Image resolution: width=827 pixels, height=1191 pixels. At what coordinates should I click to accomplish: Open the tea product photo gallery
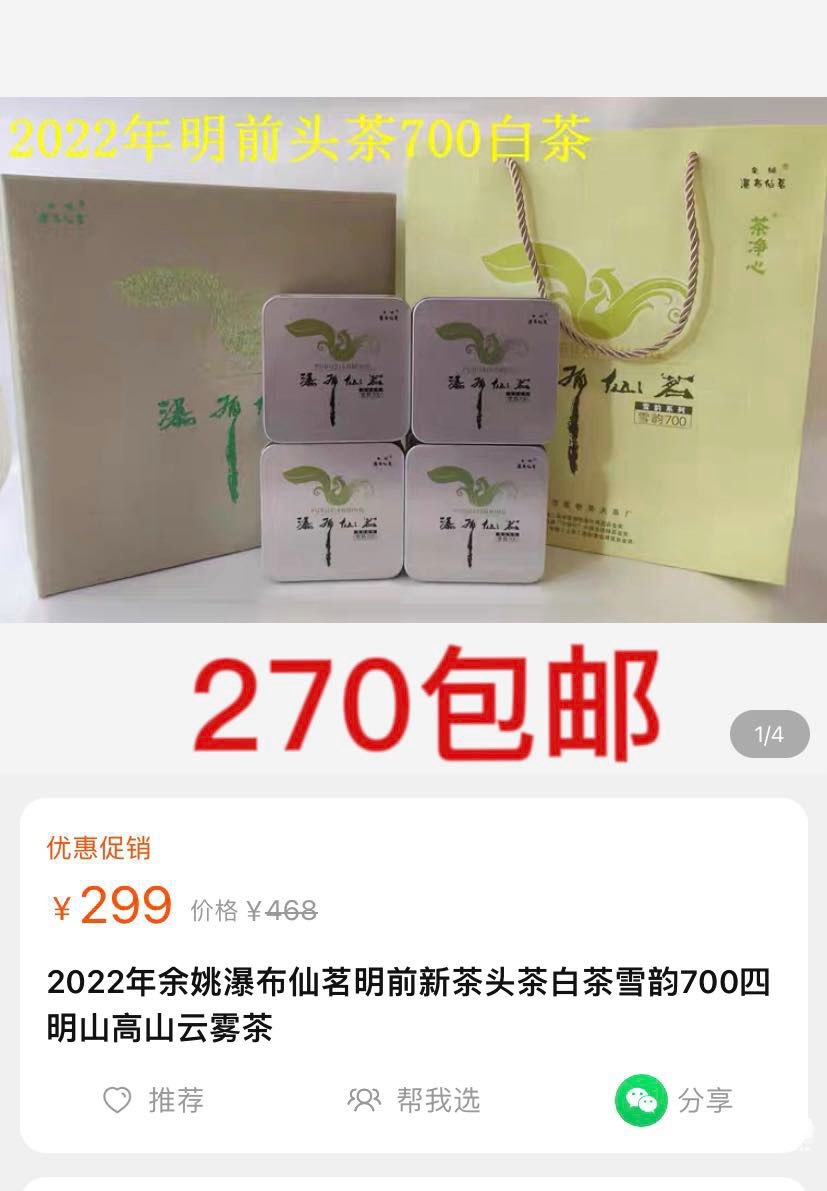coord(413,400)
